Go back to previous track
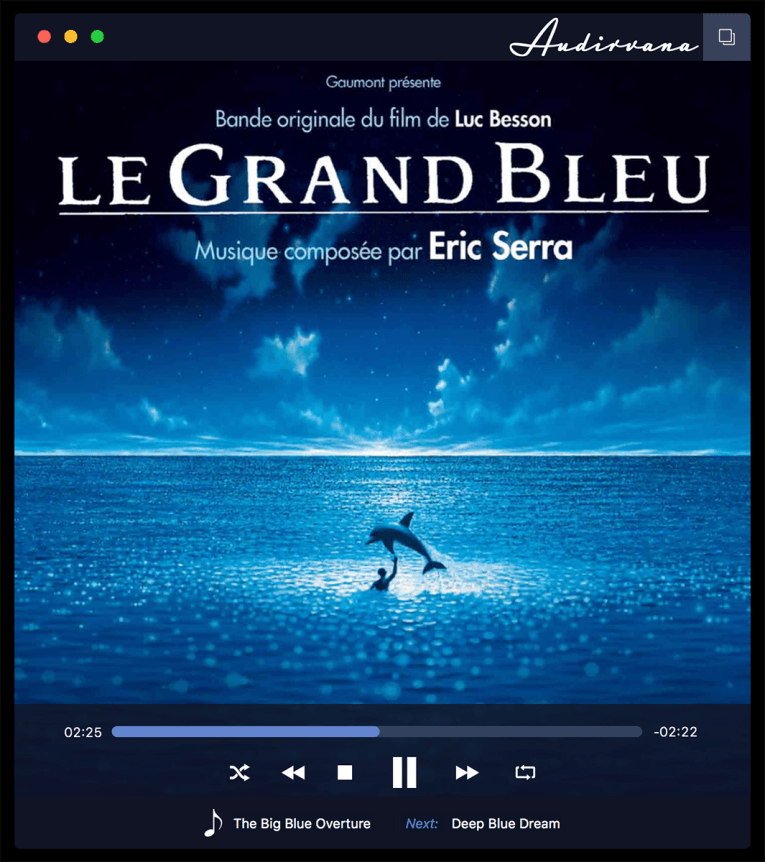This screenshot has height=862, width=765. click(x=293, y=772)
